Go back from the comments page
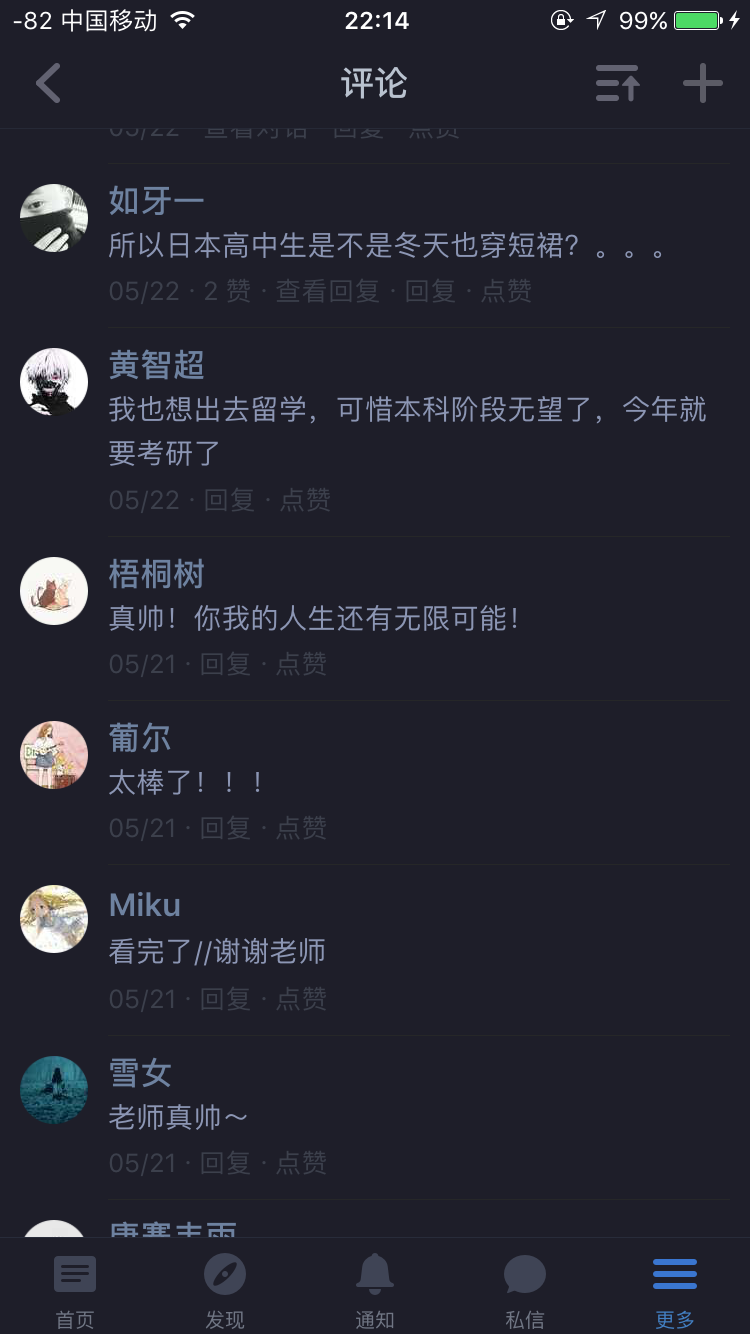 point(48,83)
